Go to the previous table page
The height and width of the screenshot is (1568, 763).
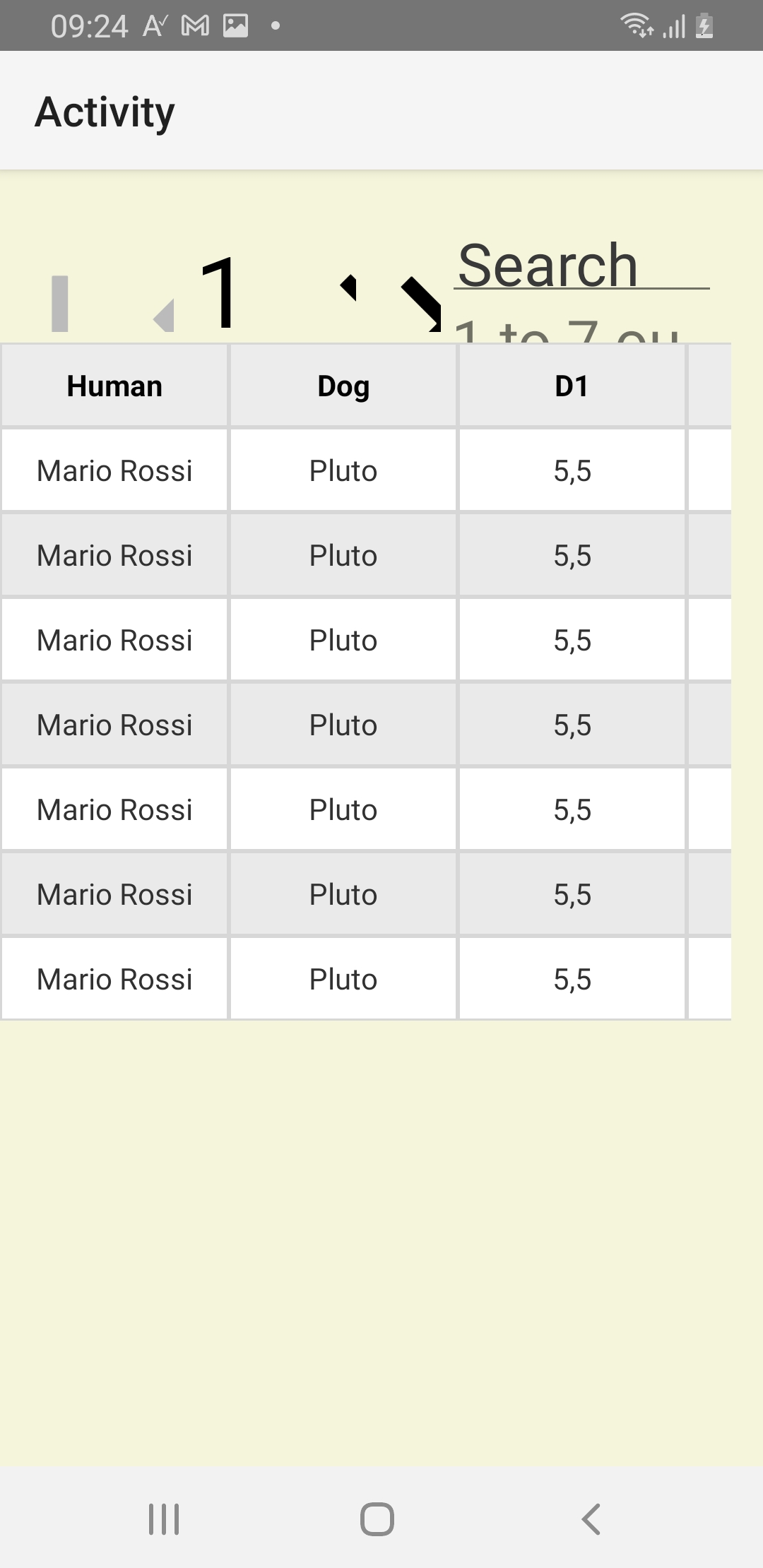coord(165,314)
